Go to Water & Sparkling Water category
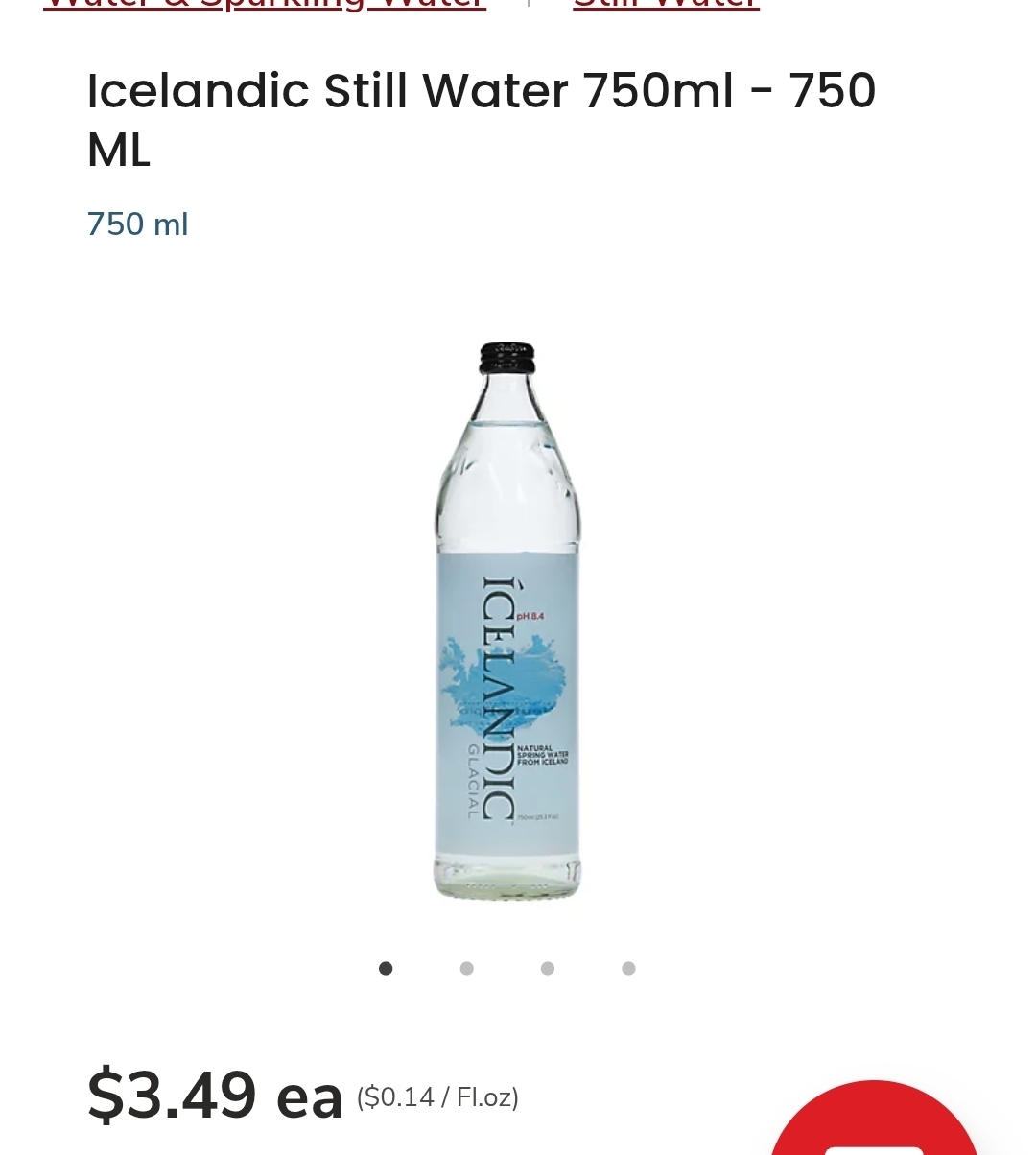Image resolution: width=1036 pixels, height=1155 pixels. pos(265,5)
